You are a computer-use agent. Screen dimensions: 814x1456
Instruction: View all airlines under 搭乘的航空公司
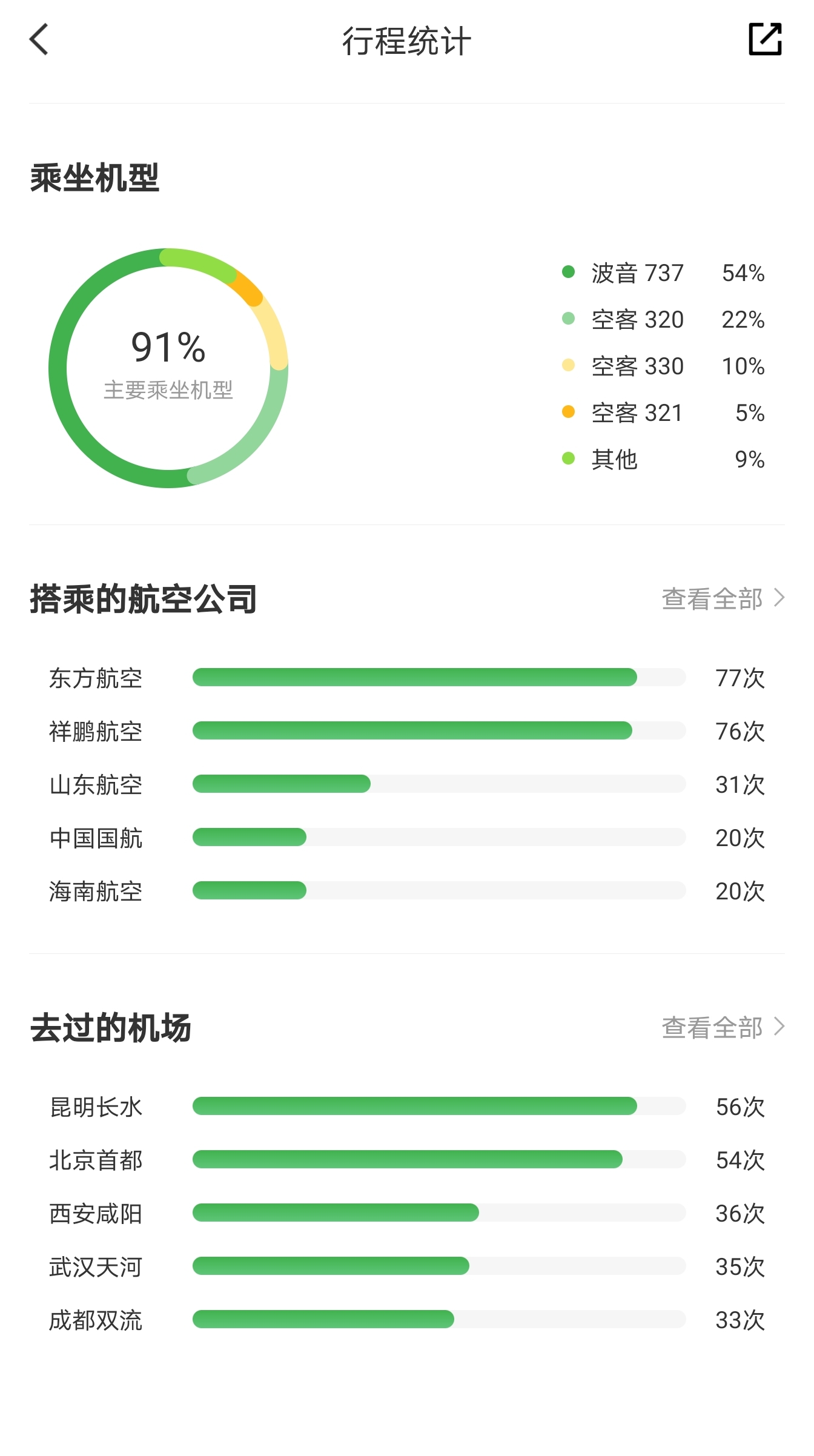pyautogui.click(x=723, y=598)
